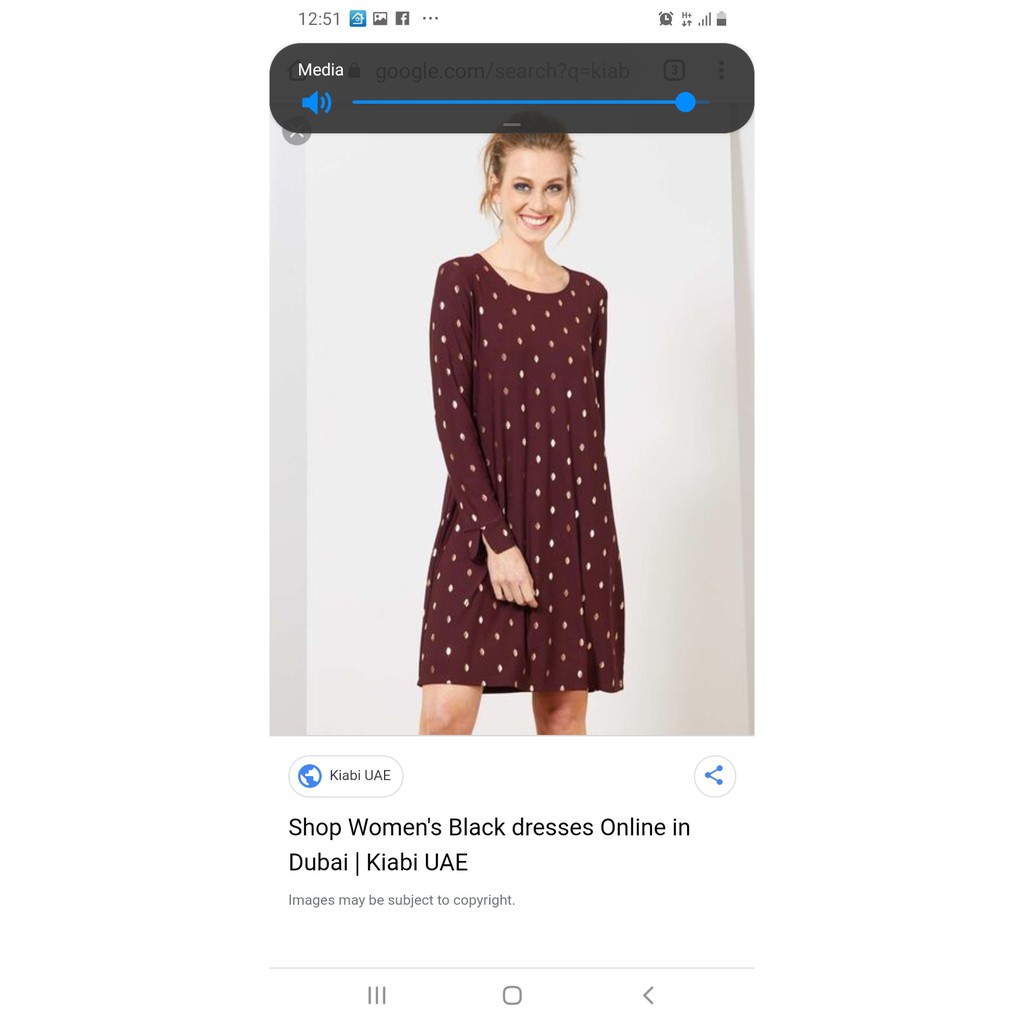Close the image preview
Image resolution: width=1024 pixels, height=1024 pixels.
pos(296,131)
